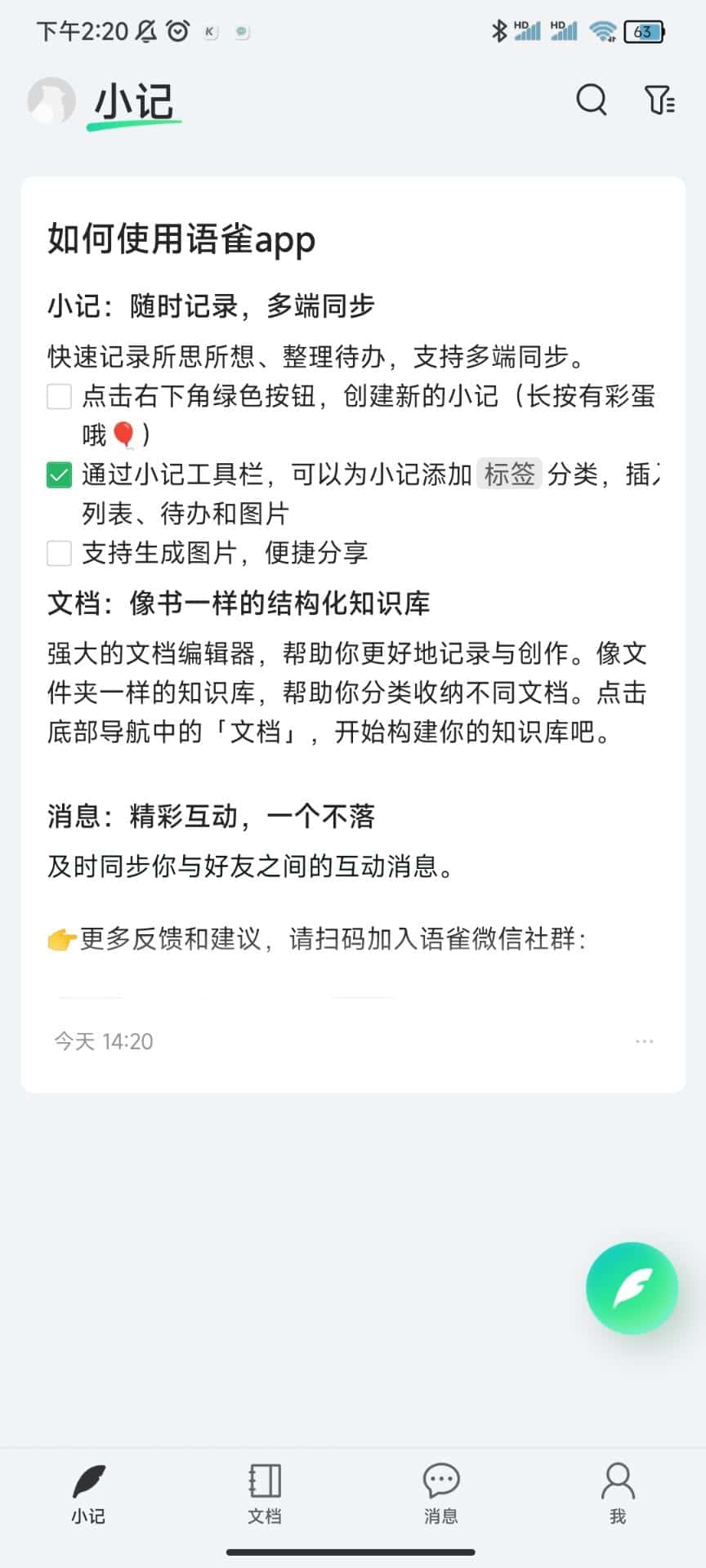The width and height of the screenshot is (706, 1568).
Task: Check the 点击右下角绿色按钮 todo box
Action: point(60,397)
